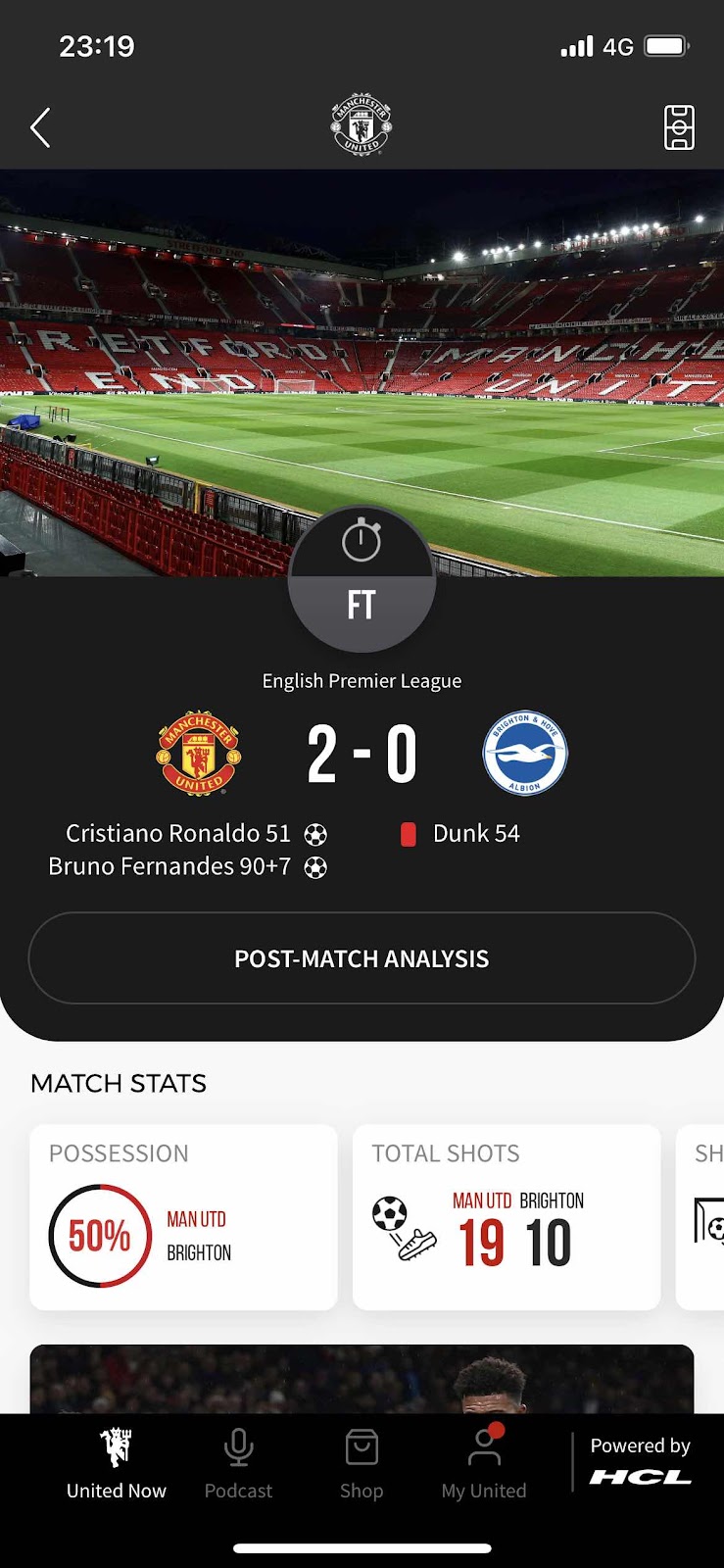View the Total Shots stats card
The width and height of the screenshot is (724, 1568).
(507, 1217)
